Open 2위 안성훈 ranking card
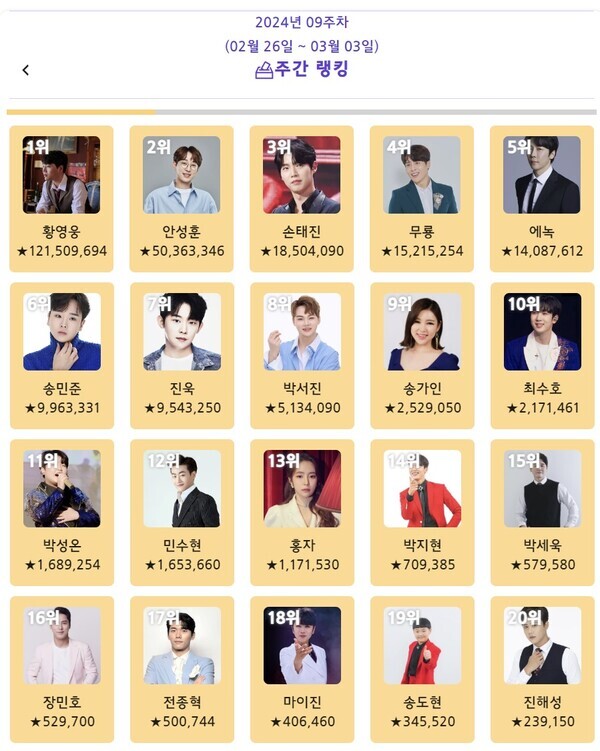Viewport: 600px width, 751px height. 181,197
